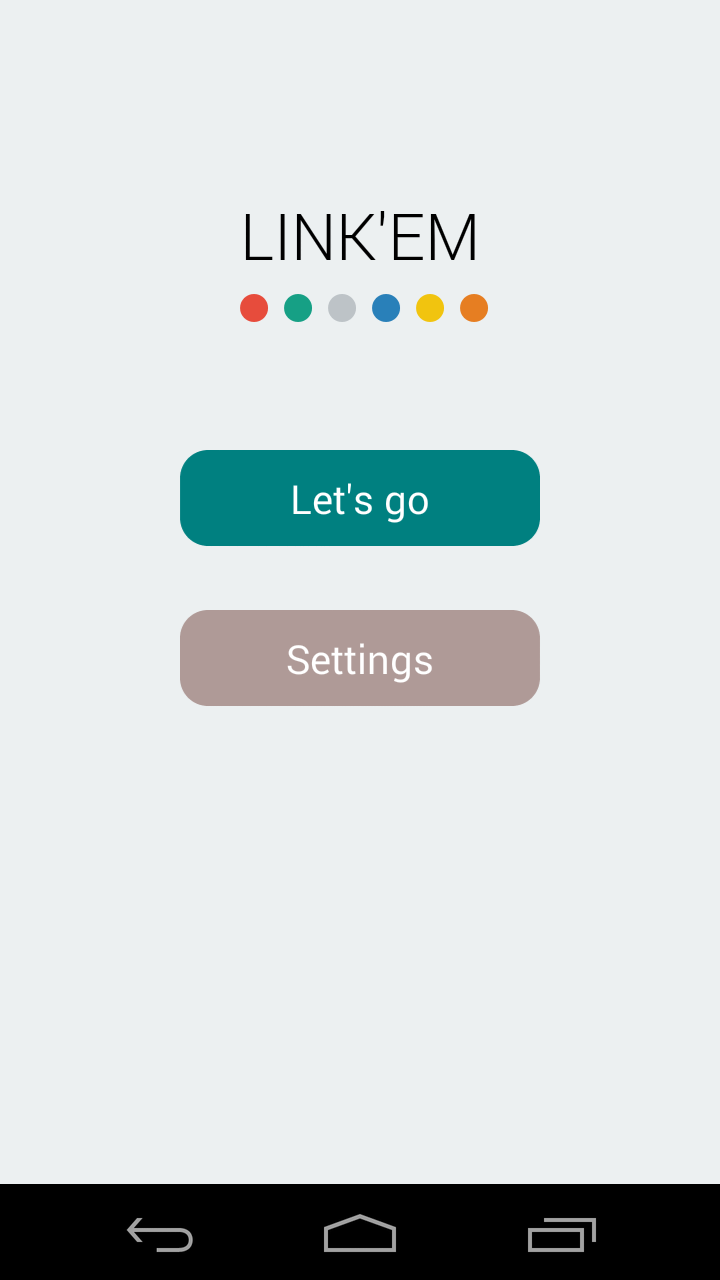Tap the brownish Settings button
Screen dimensions: 720x1280
[360, 658]
